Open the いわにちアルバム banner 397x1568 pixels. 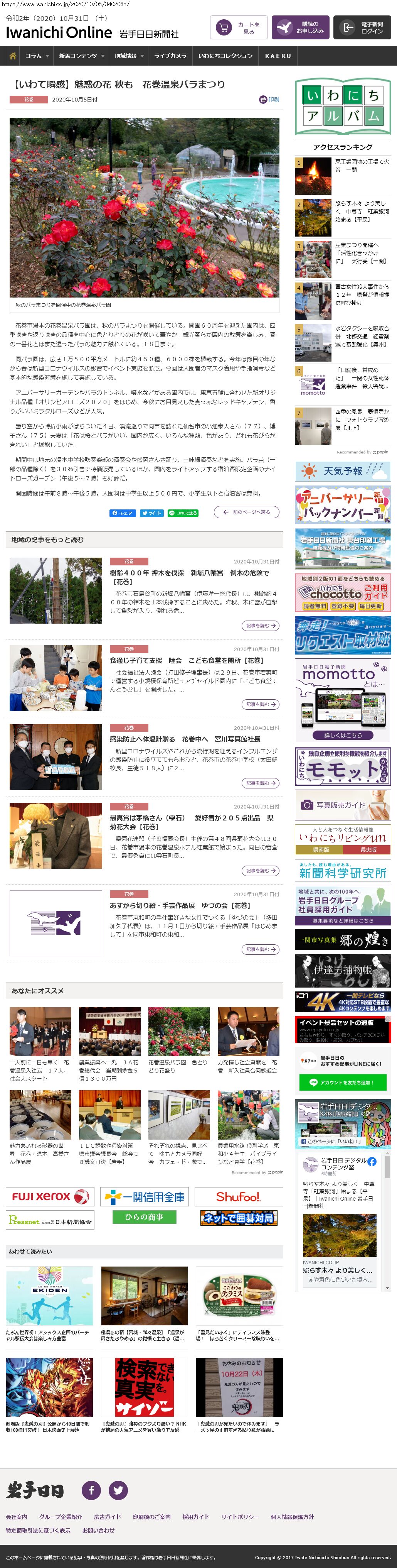pyautogui.click(x=343, y=107)
